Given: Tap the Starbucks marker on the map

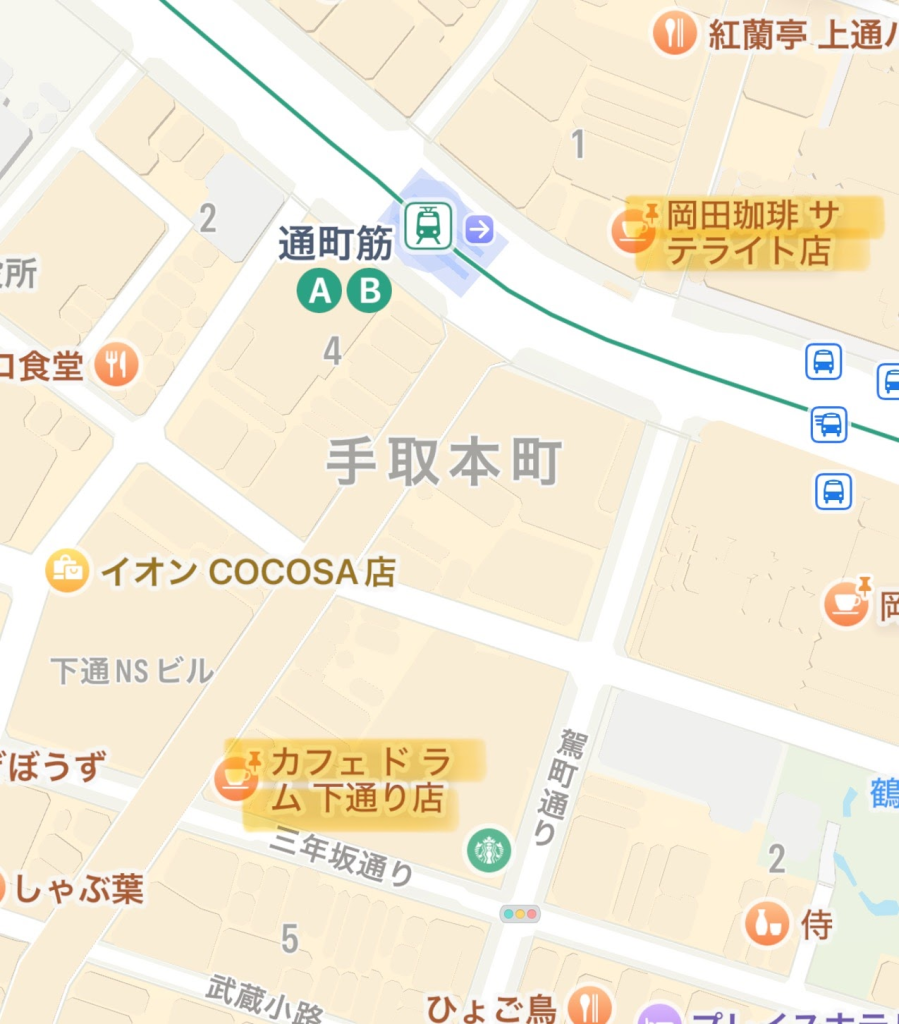Looking at the screenshot, I should (x=489, y=850).
